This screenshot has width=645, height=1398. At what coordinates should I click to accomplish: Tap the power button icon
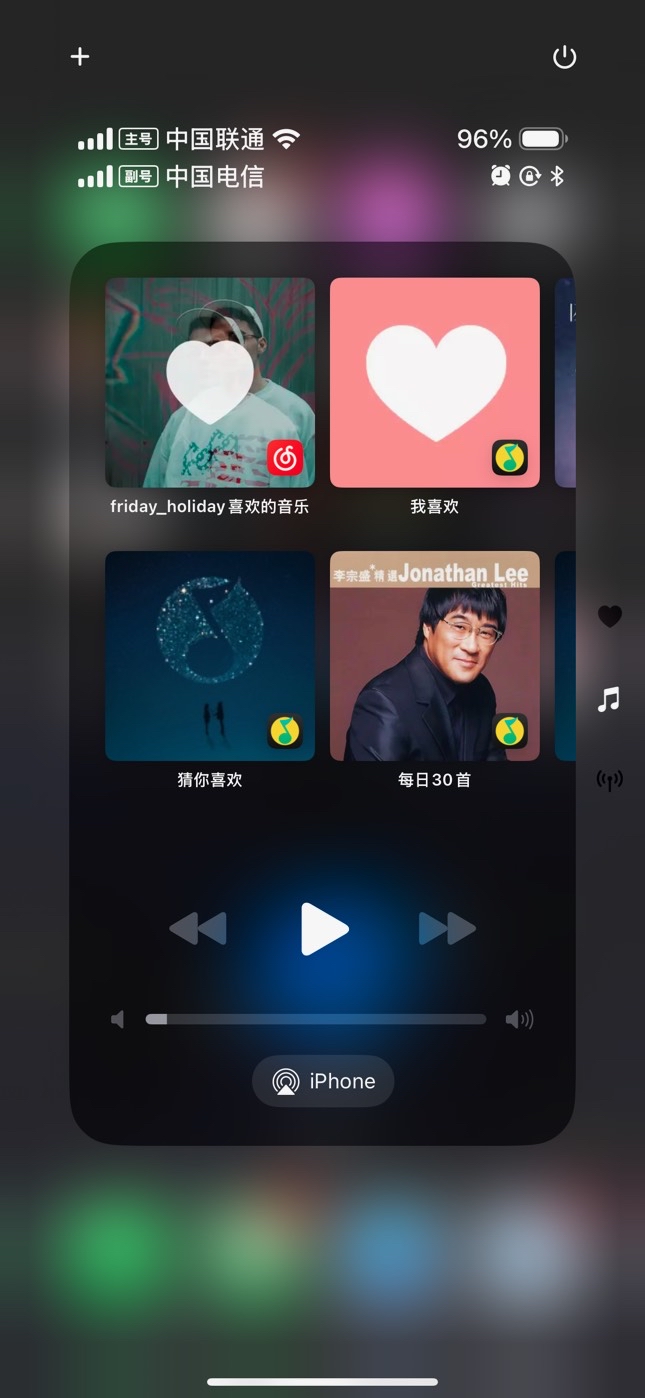[x=565, y=57]
